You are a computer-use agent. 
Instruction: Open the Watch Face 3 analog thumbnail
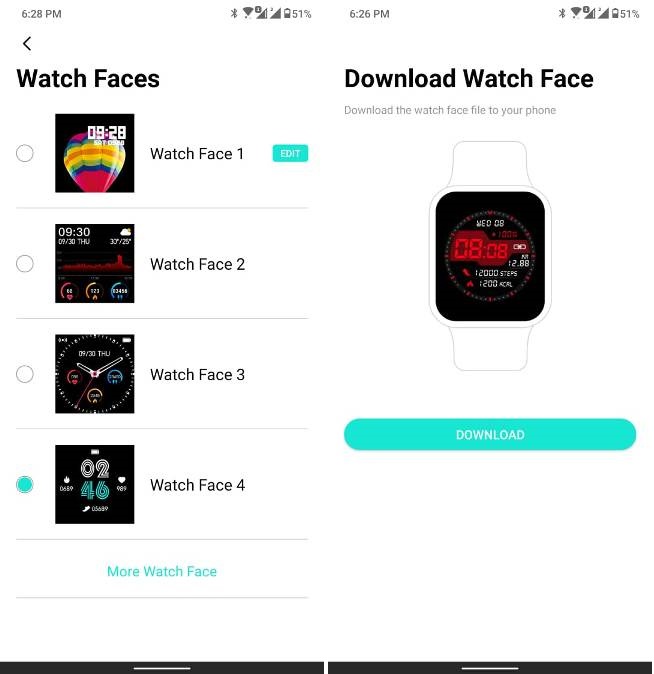coord(95,374)
